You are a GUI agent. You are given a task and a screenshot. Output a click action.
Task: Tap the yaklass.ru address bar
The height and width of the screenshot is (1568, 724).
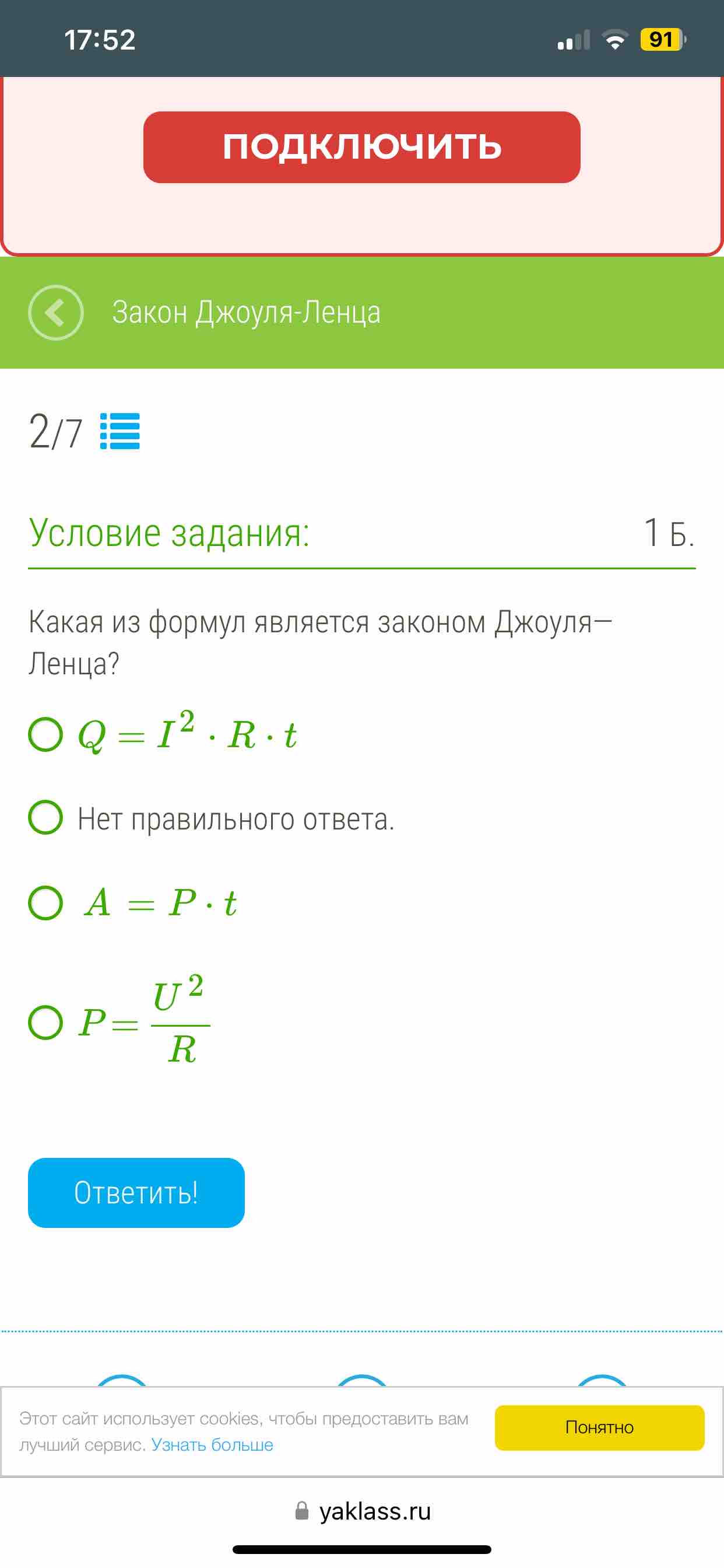coord(363,1511)
